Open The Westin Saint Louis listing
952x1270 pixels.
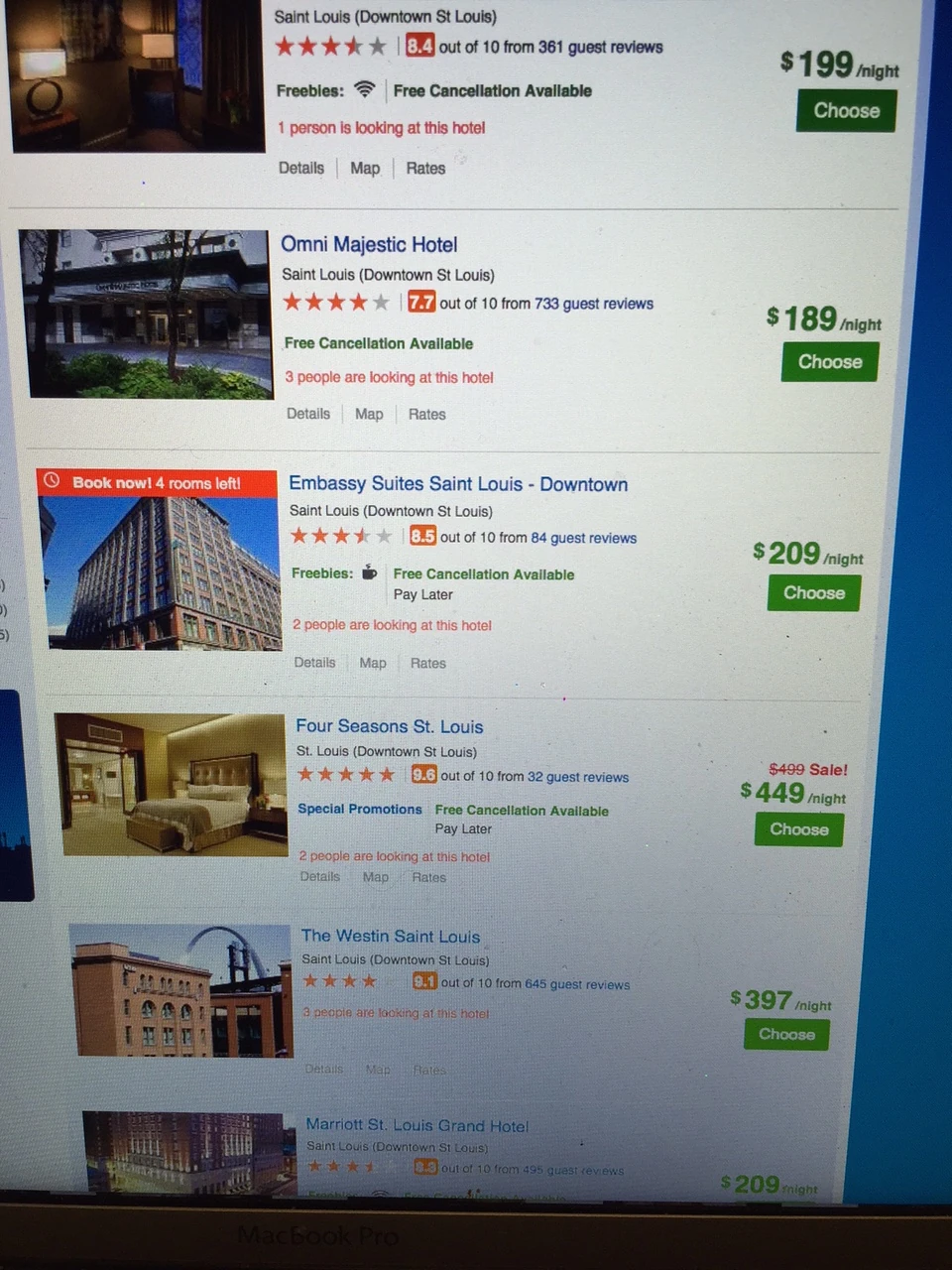coord(390,936)
